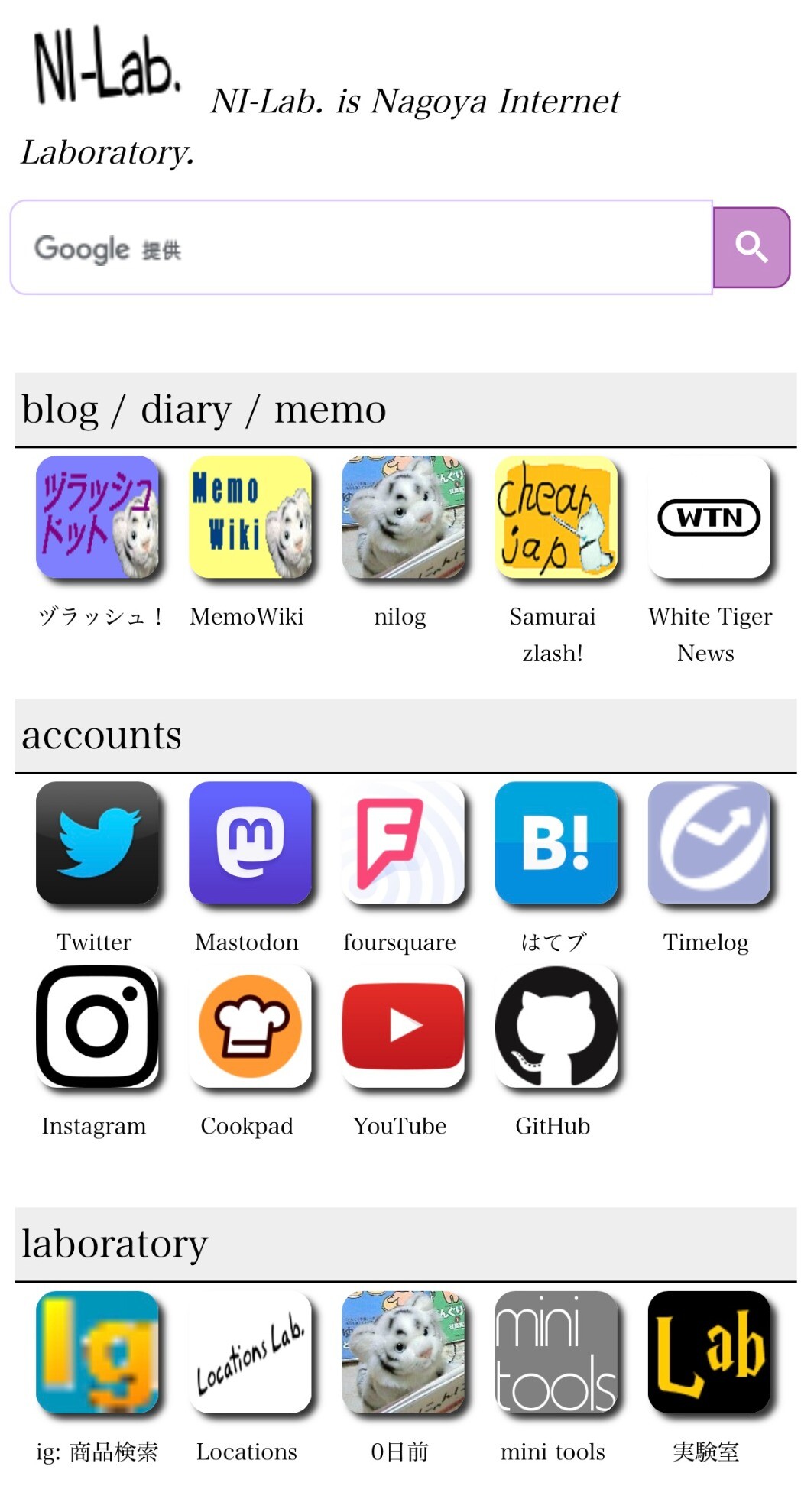Open the Cookpad account link

tap(250, 1027)
